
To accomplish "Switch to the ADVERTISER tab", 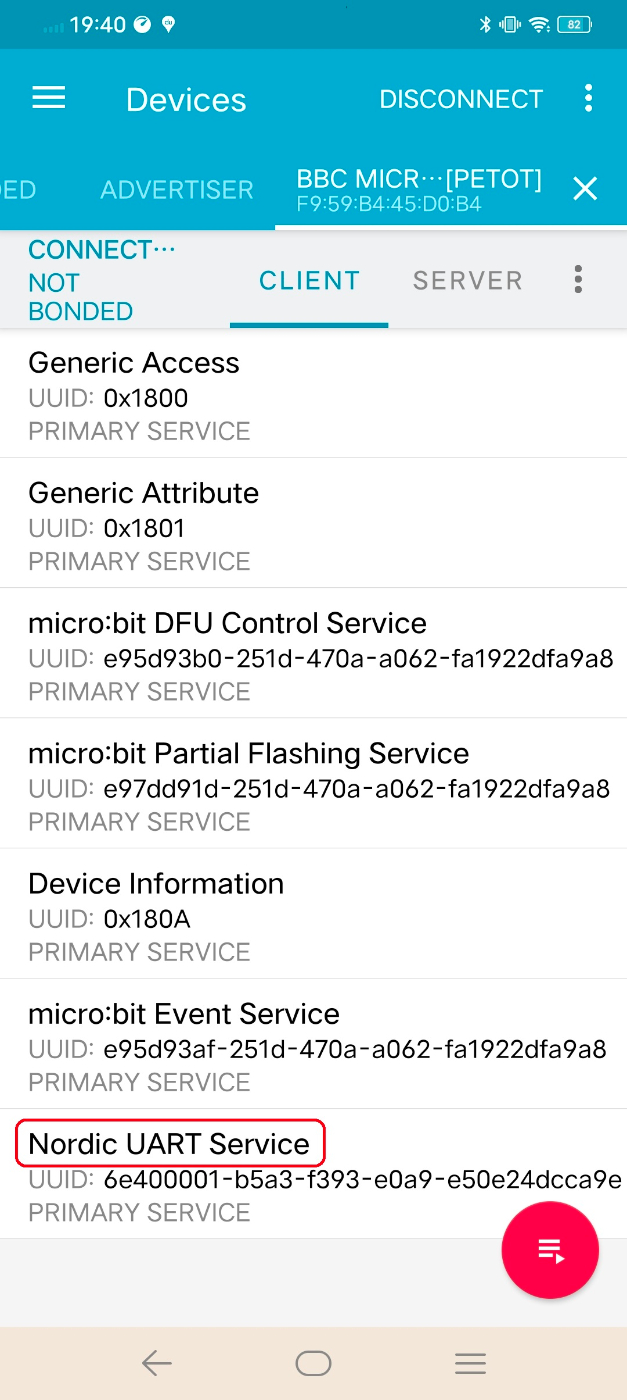I will (x=177, y=190).
